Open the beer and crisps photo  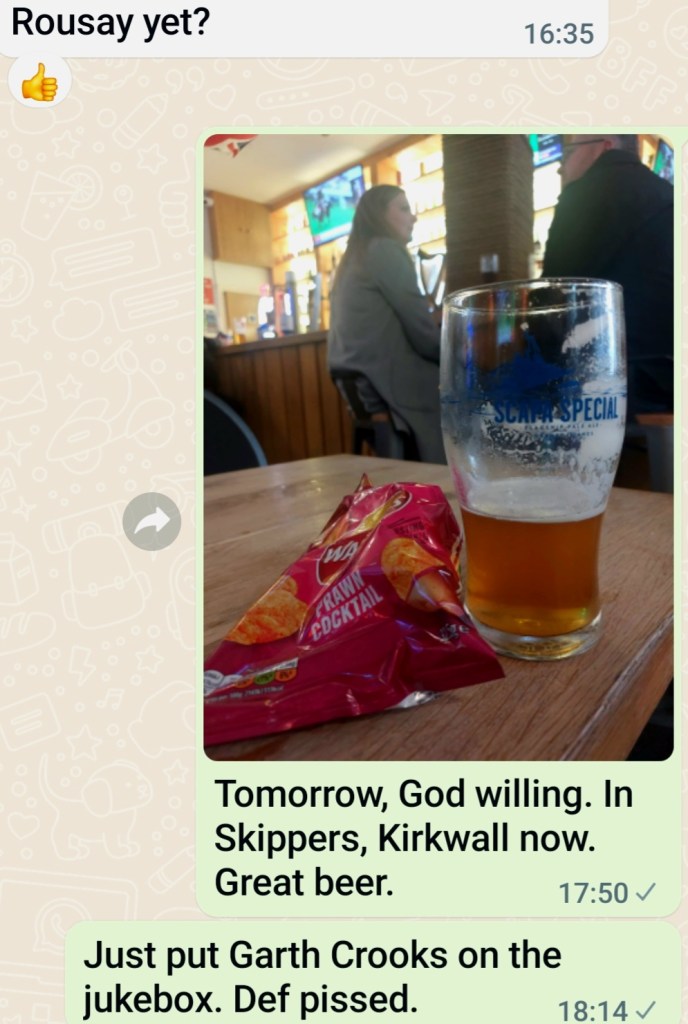438,446
